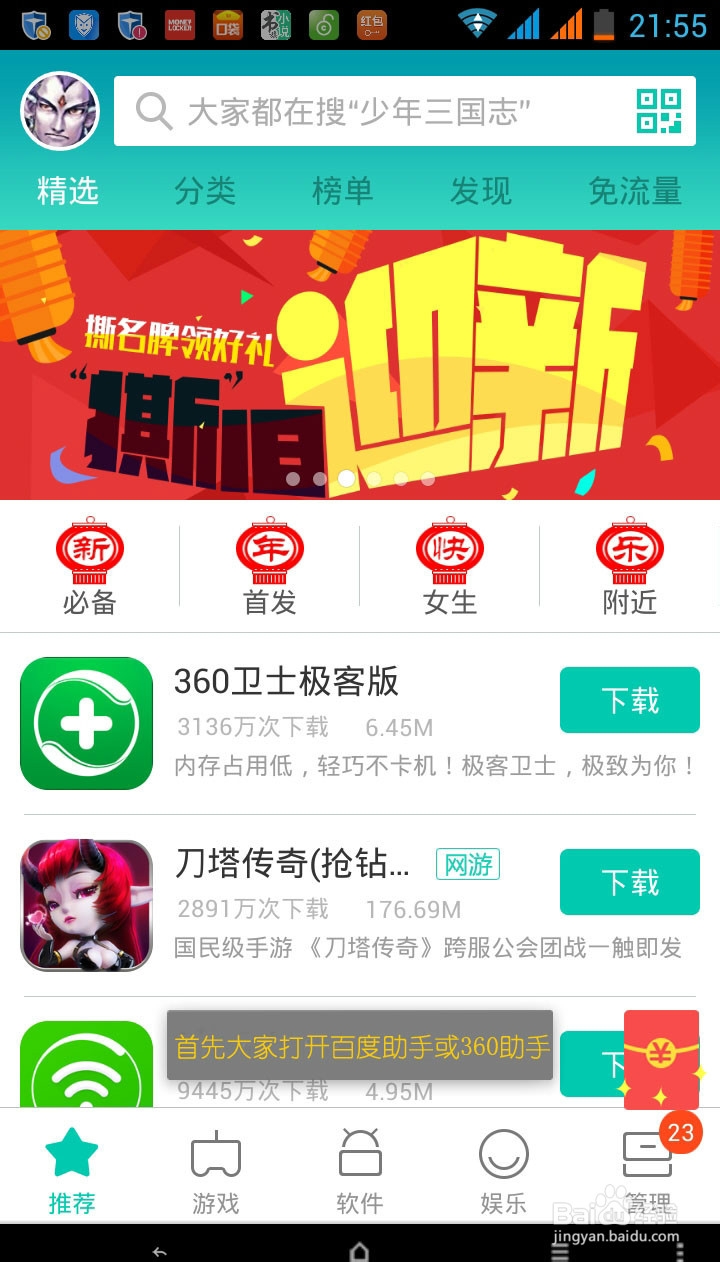The width and height of the screenshot is (720, 1262).
Task: Open the 娱乐 (Entertainment) tab
Action: click(x=503, y=1170)
